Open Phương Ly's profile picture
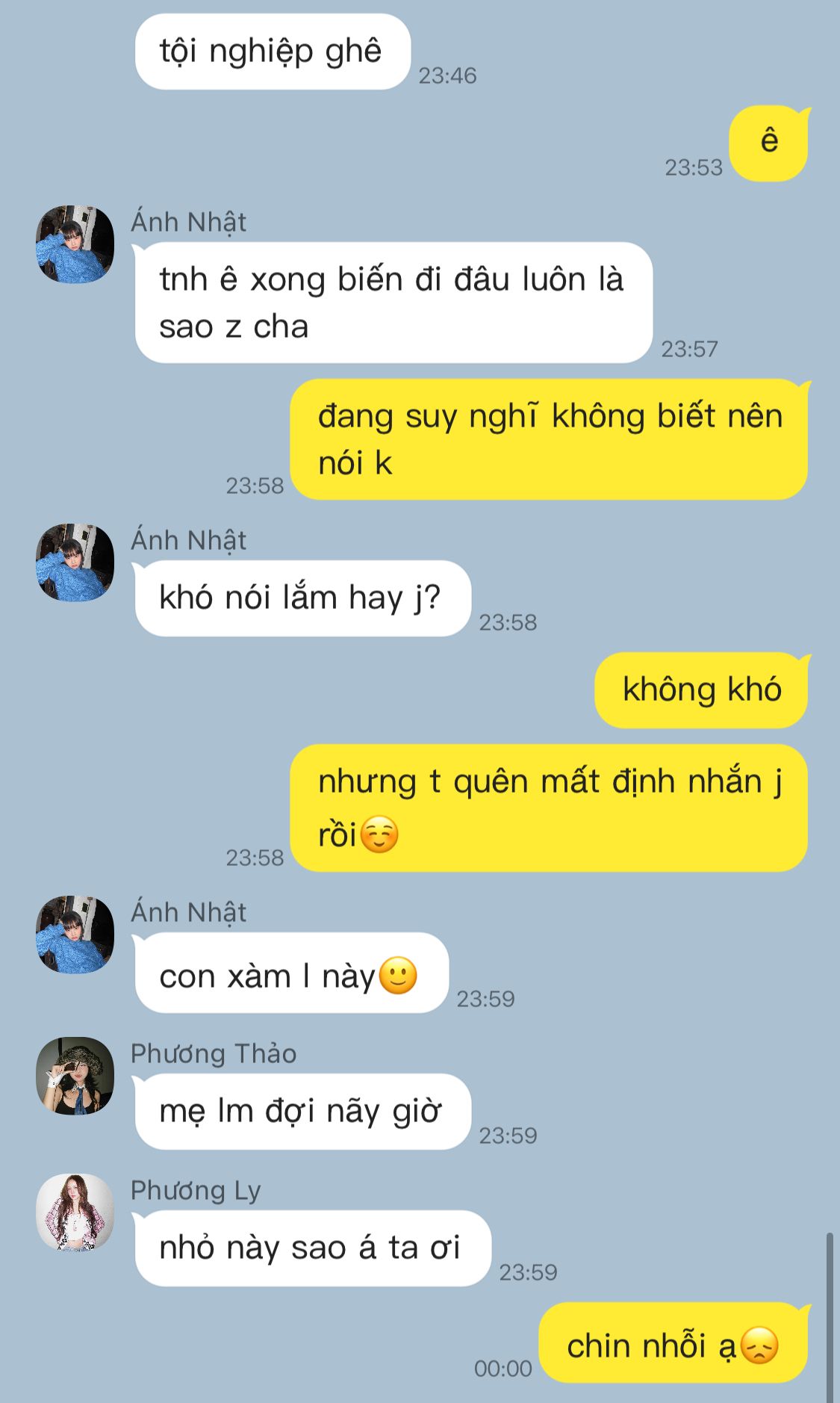The image size is (840, 1403). point(75,1212)
